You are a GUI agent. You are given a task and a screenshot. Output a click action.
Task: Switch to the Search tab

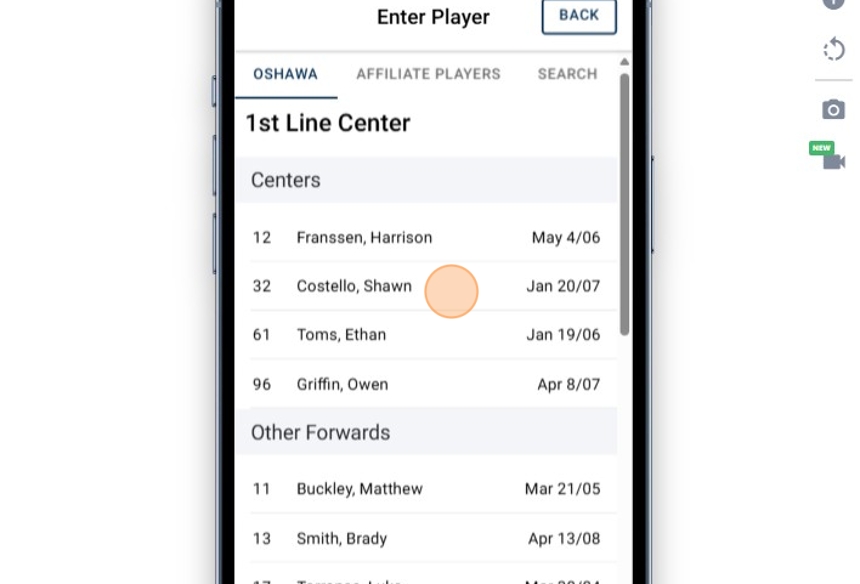pos(567,74)
